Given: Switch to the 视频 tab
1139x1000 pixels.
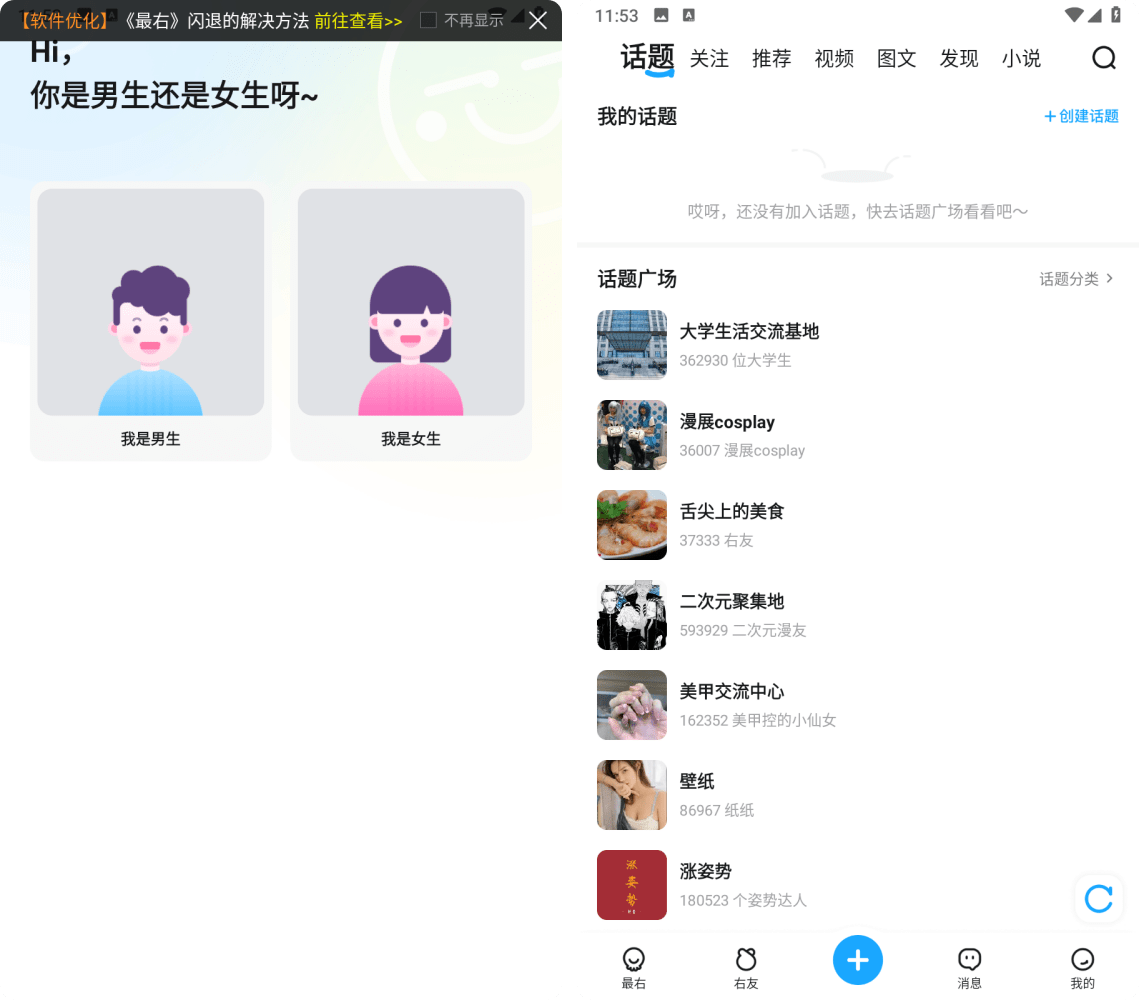Looking at the screenshot, I should pyautogui.click(x=834, y=59).
